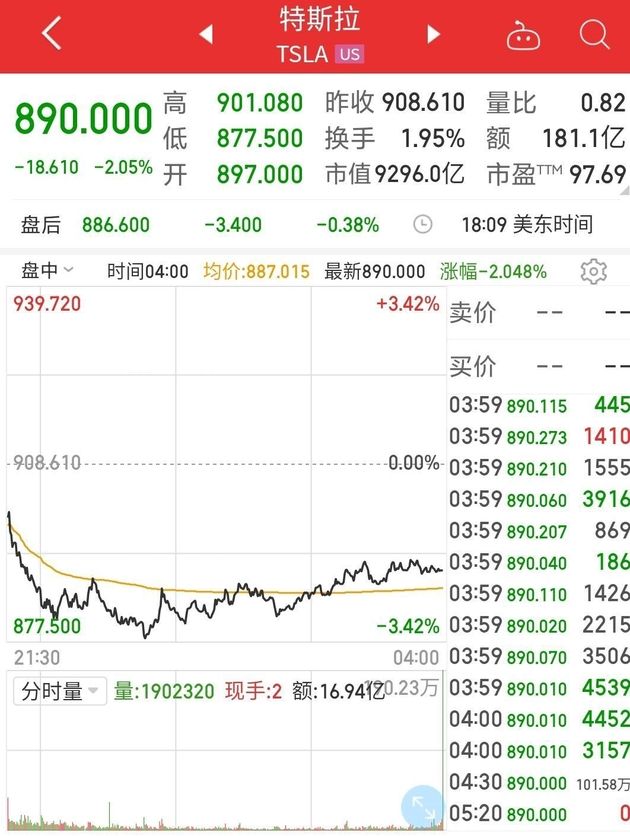The height and width of the screenshot is (836, 630).
Task: Expand the 盘中 session dropdown
Action: coord(49,271)
